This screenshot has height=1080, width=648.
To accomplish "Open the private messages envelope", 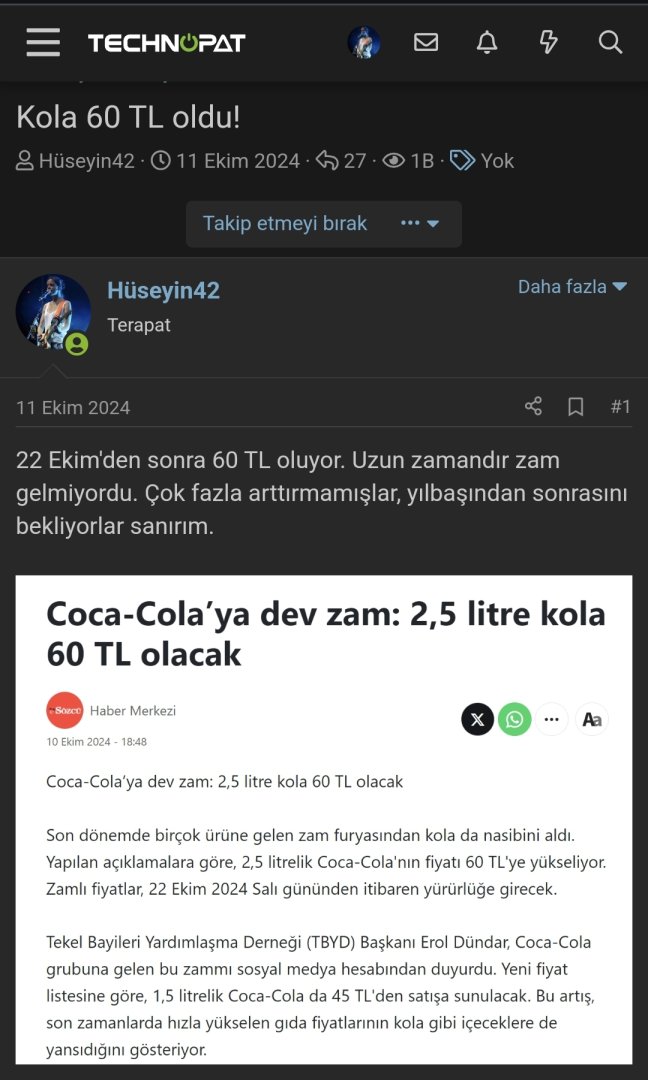I will pos(426,42).
